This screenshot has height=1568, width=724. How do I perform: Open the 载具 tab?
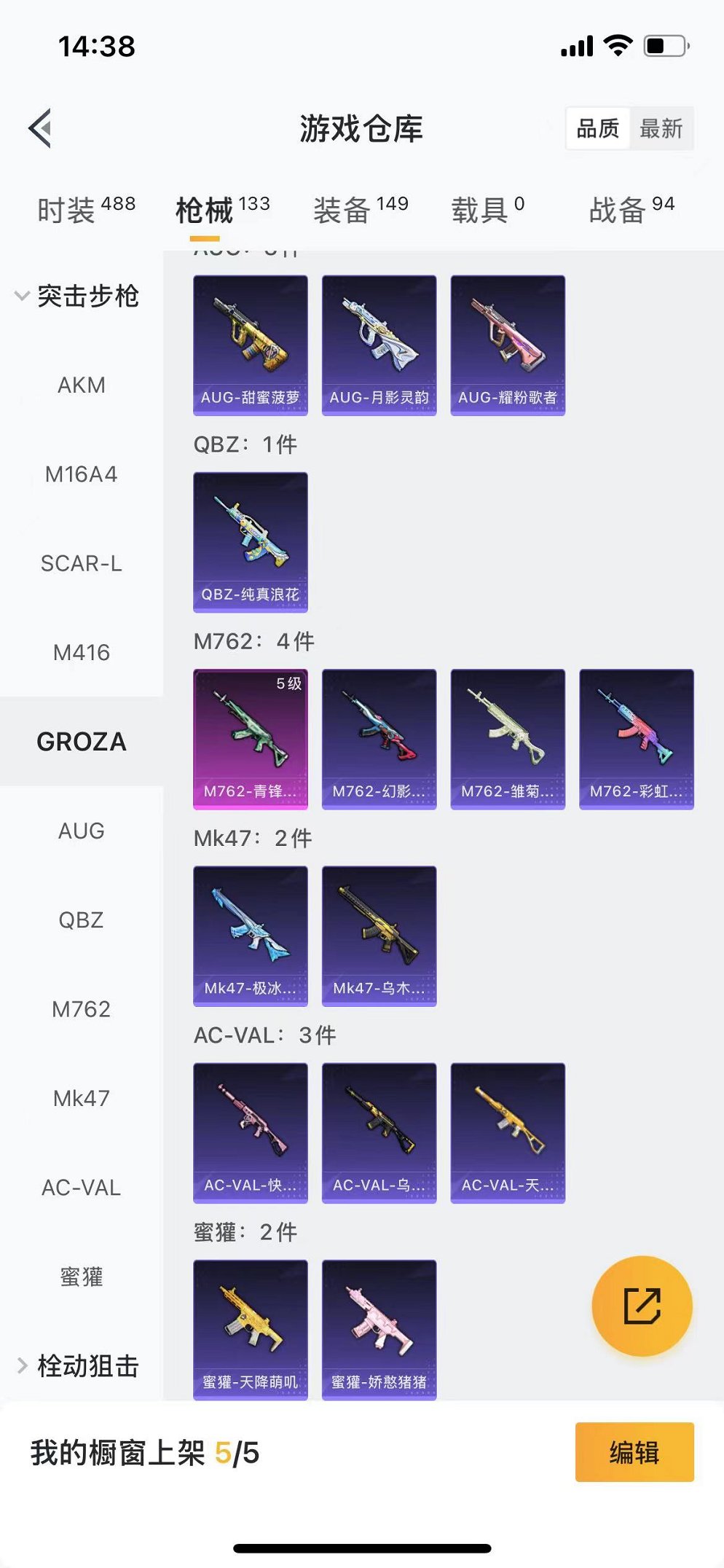point(487,211)
